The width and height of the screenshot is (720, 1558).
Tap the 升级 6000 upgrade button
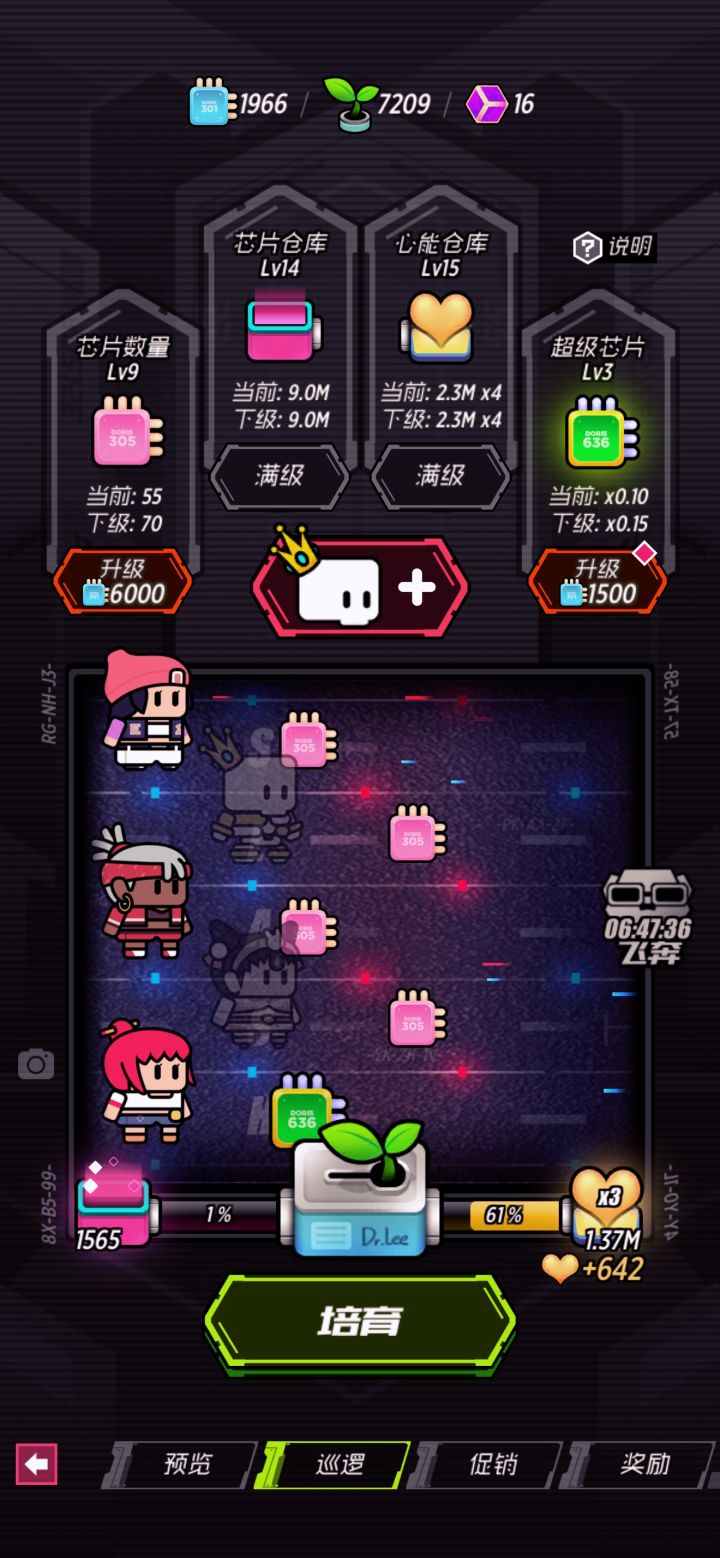point(121,580)
